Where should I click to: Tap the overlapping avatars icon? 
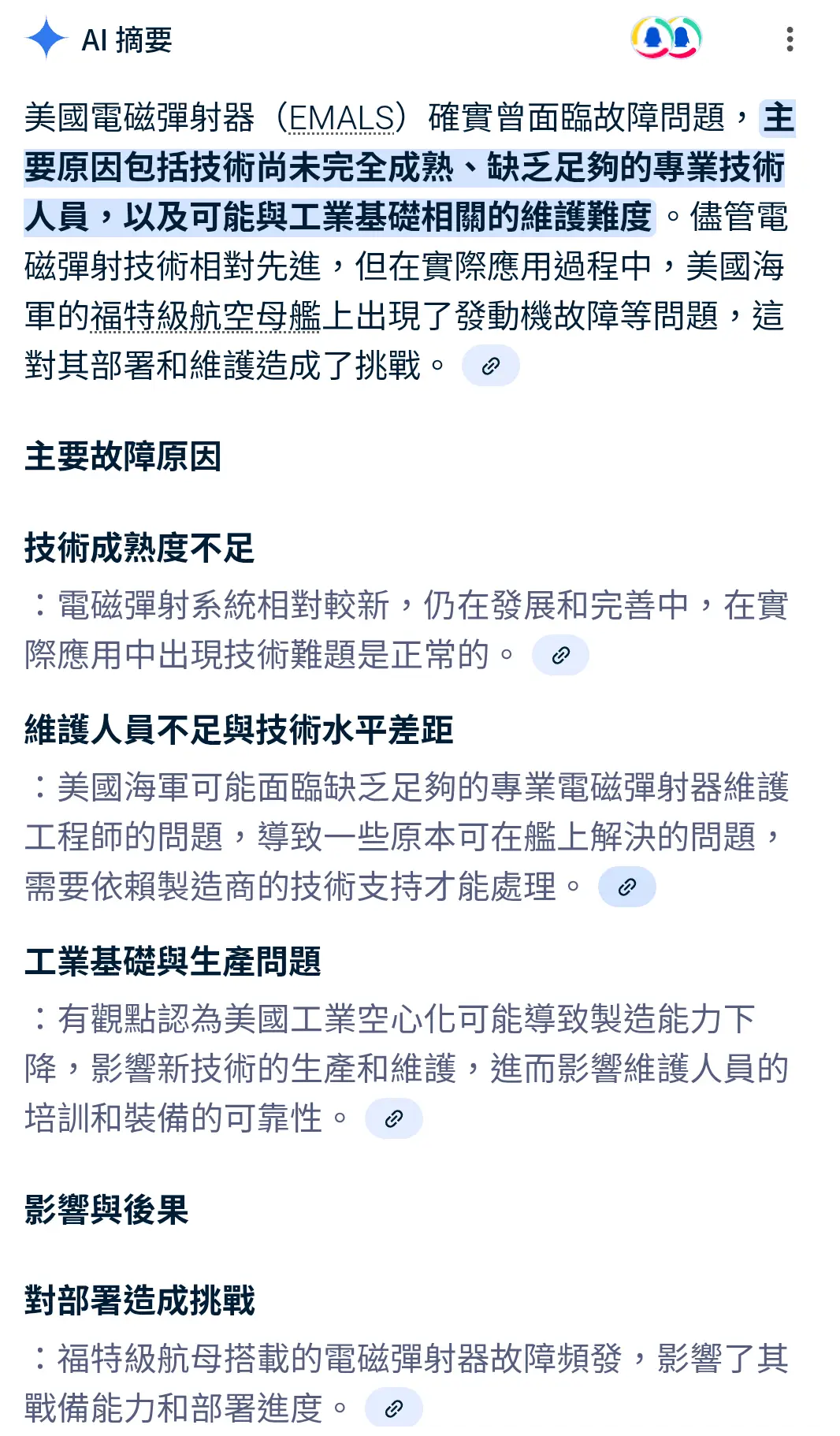point(667,38)
